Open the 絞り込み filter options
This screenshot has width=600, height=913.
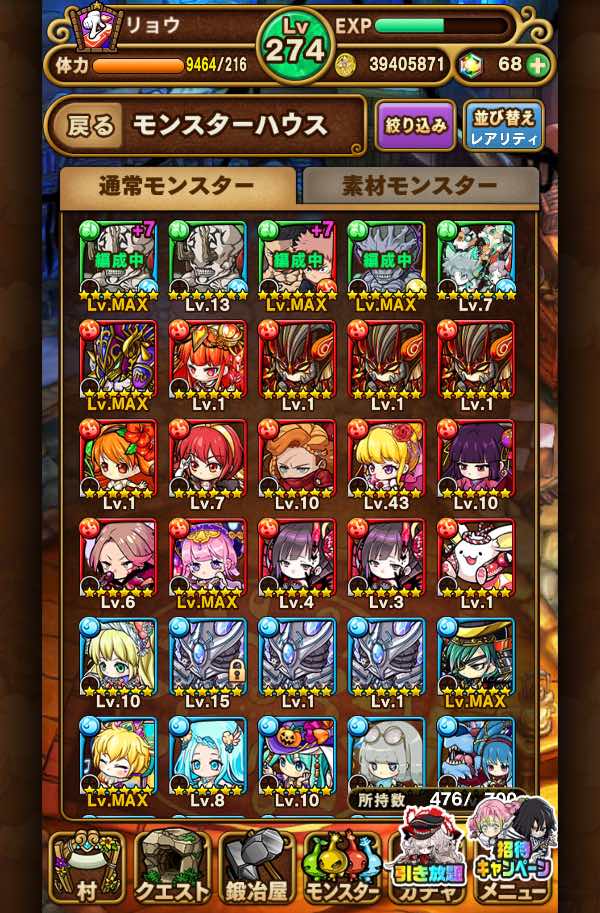click(x=415, y=126)
